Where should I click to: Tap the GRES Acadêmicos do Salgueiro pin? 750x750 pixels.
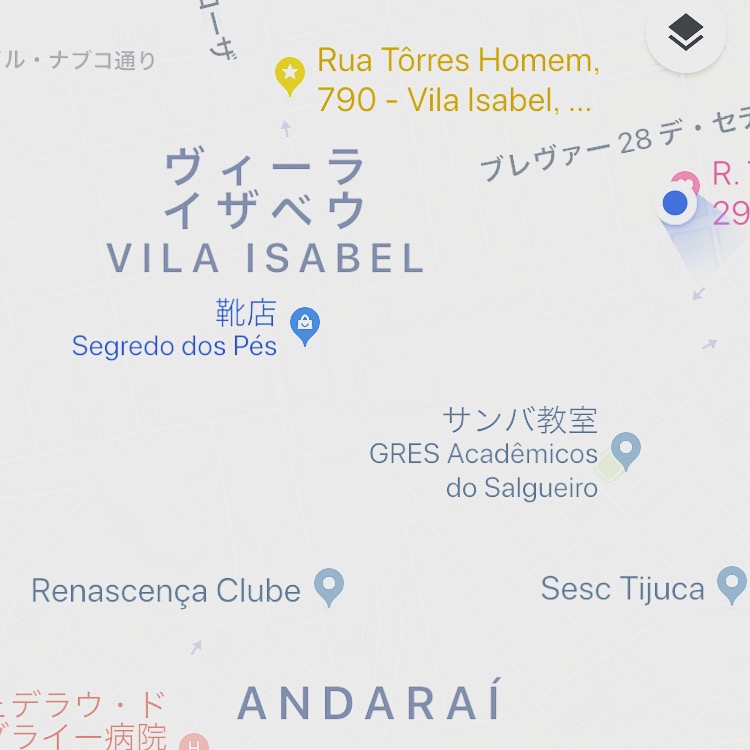click(626, 450)
